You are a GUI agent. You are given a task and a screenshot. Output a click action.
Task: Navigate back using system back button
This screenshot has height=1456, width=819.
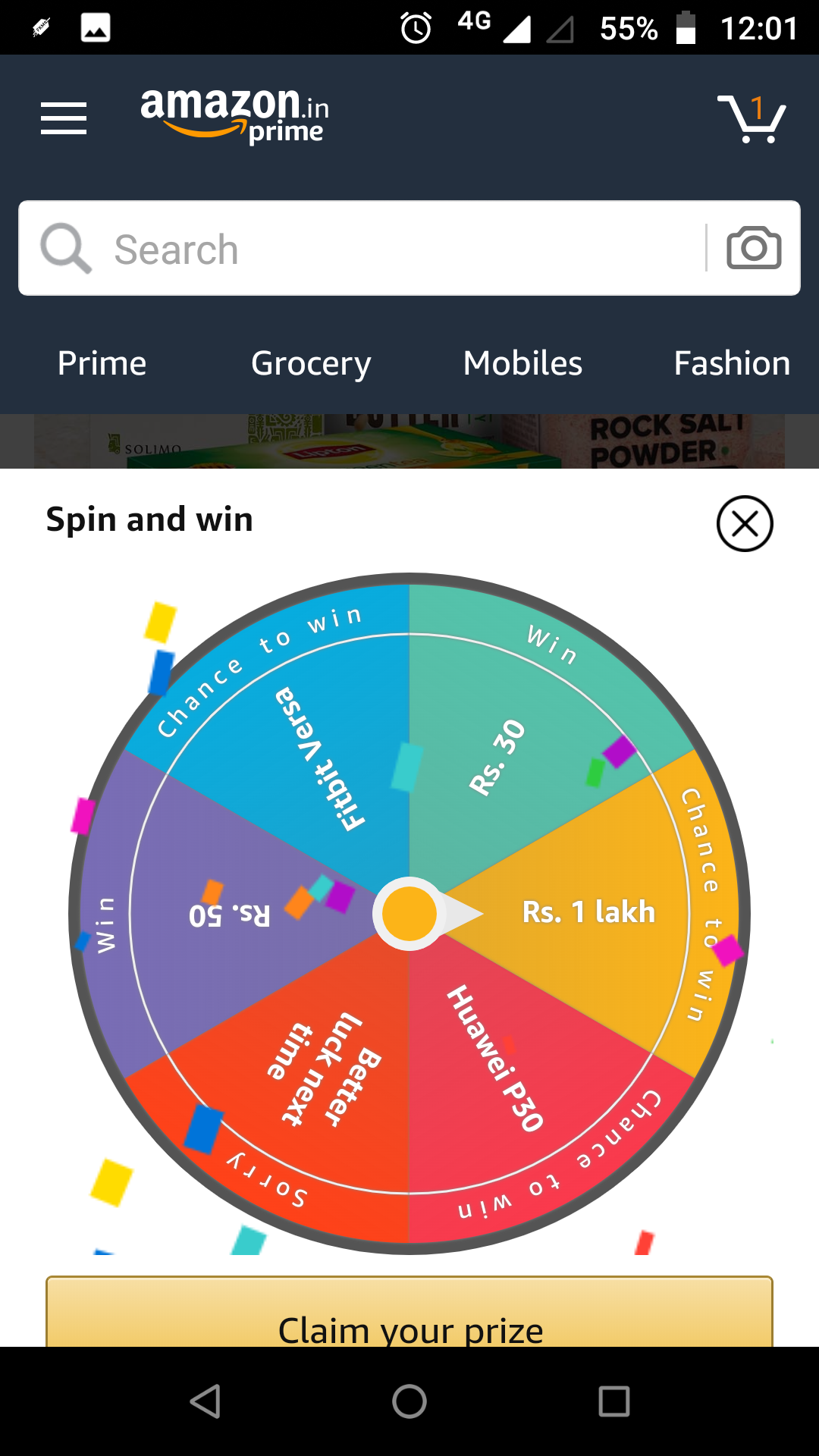(205, 1401)
